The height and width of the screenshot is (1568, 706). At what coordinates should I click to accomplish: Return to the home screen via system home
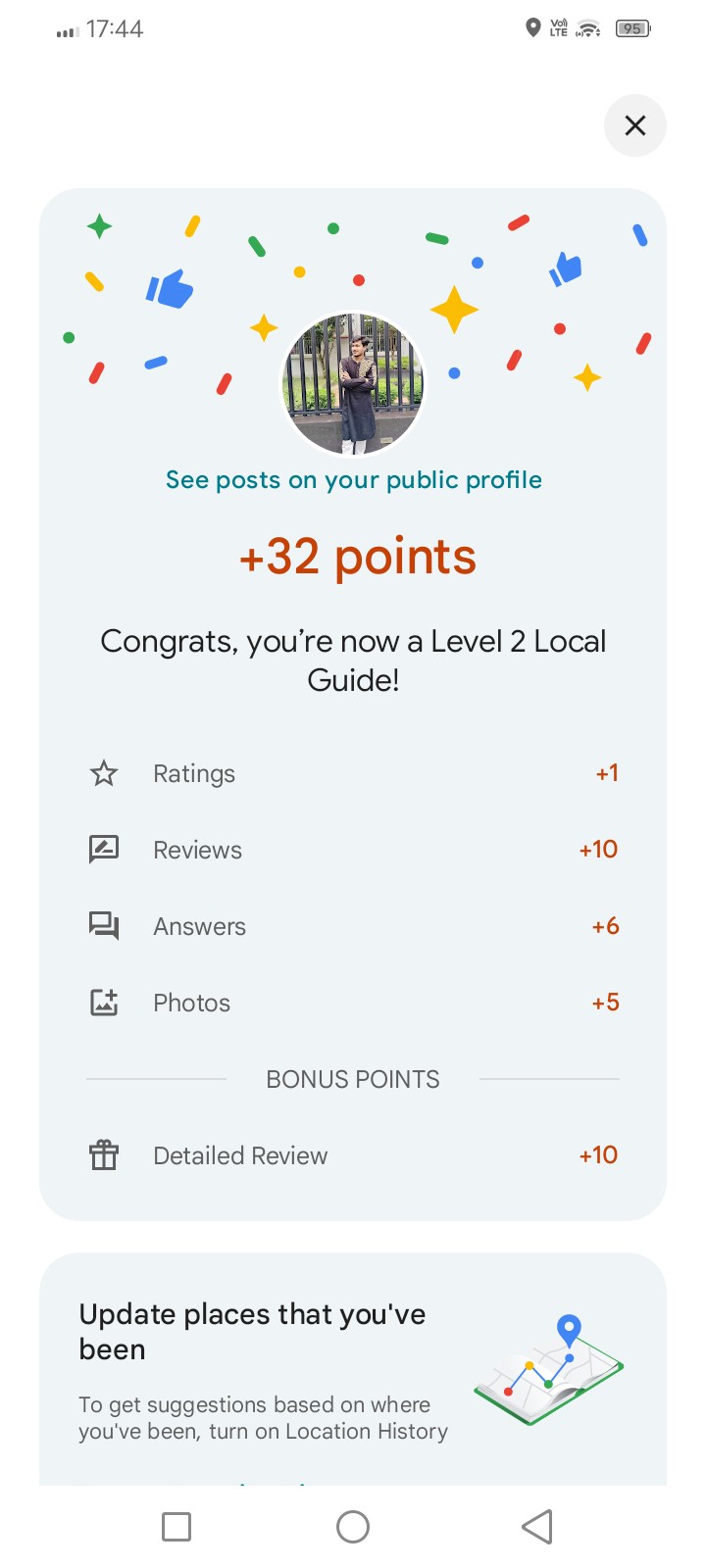[353, 1526]
